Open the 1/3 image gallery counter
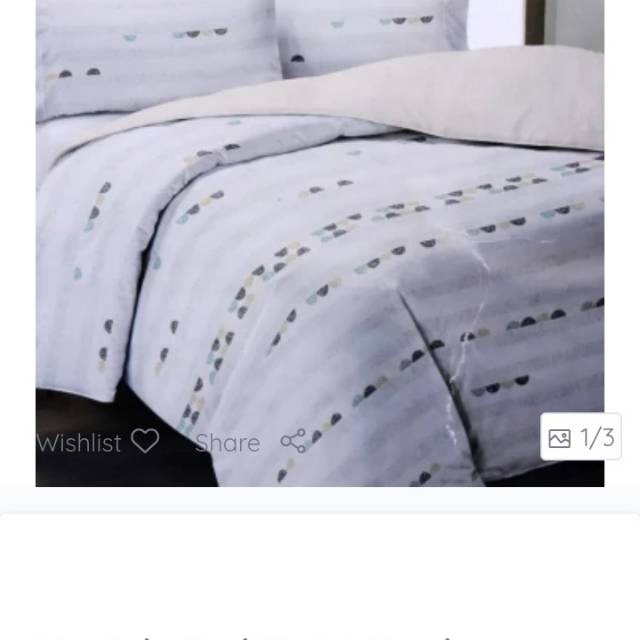 [x=581, y=438]
